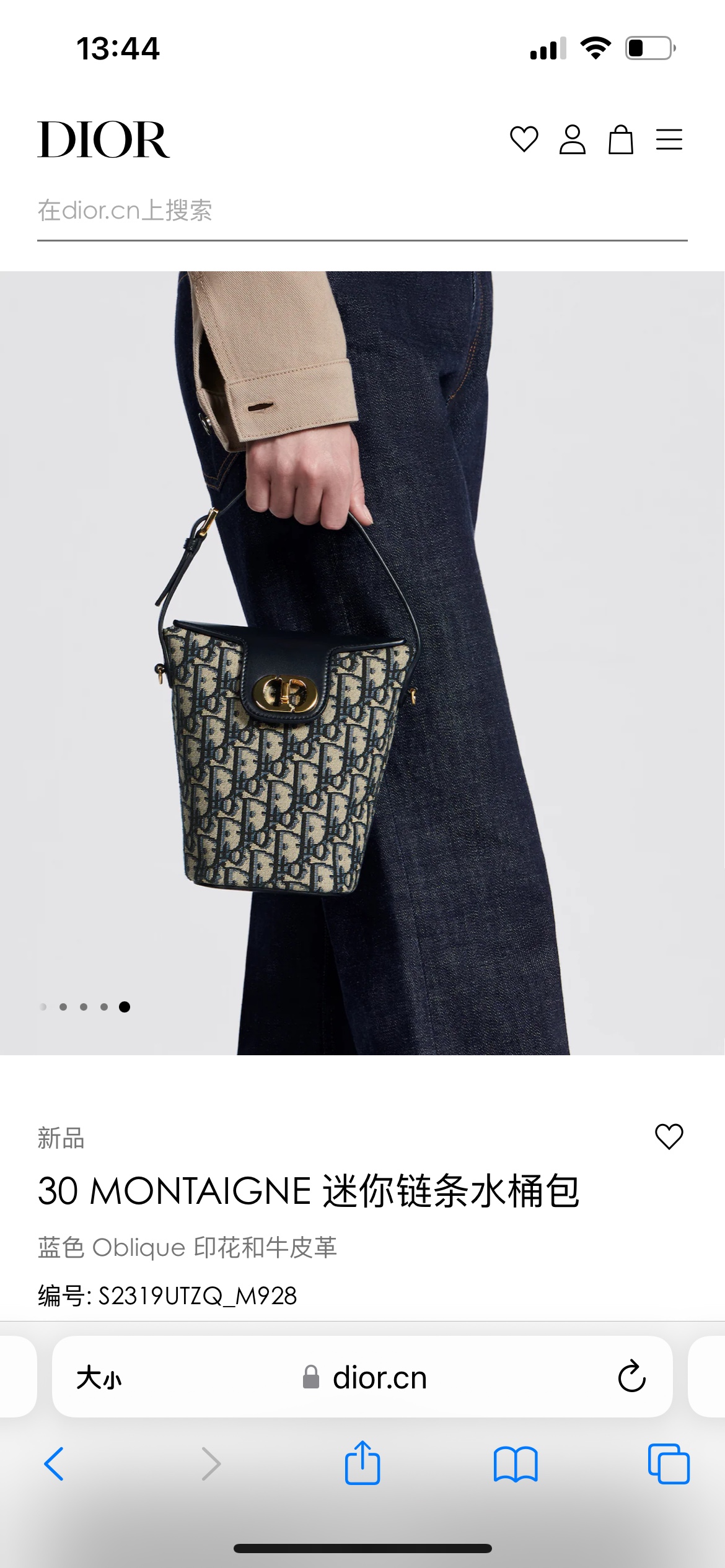Go to the Dior logo home
This screenshot has width=725, height=1568.
[103, 140]
